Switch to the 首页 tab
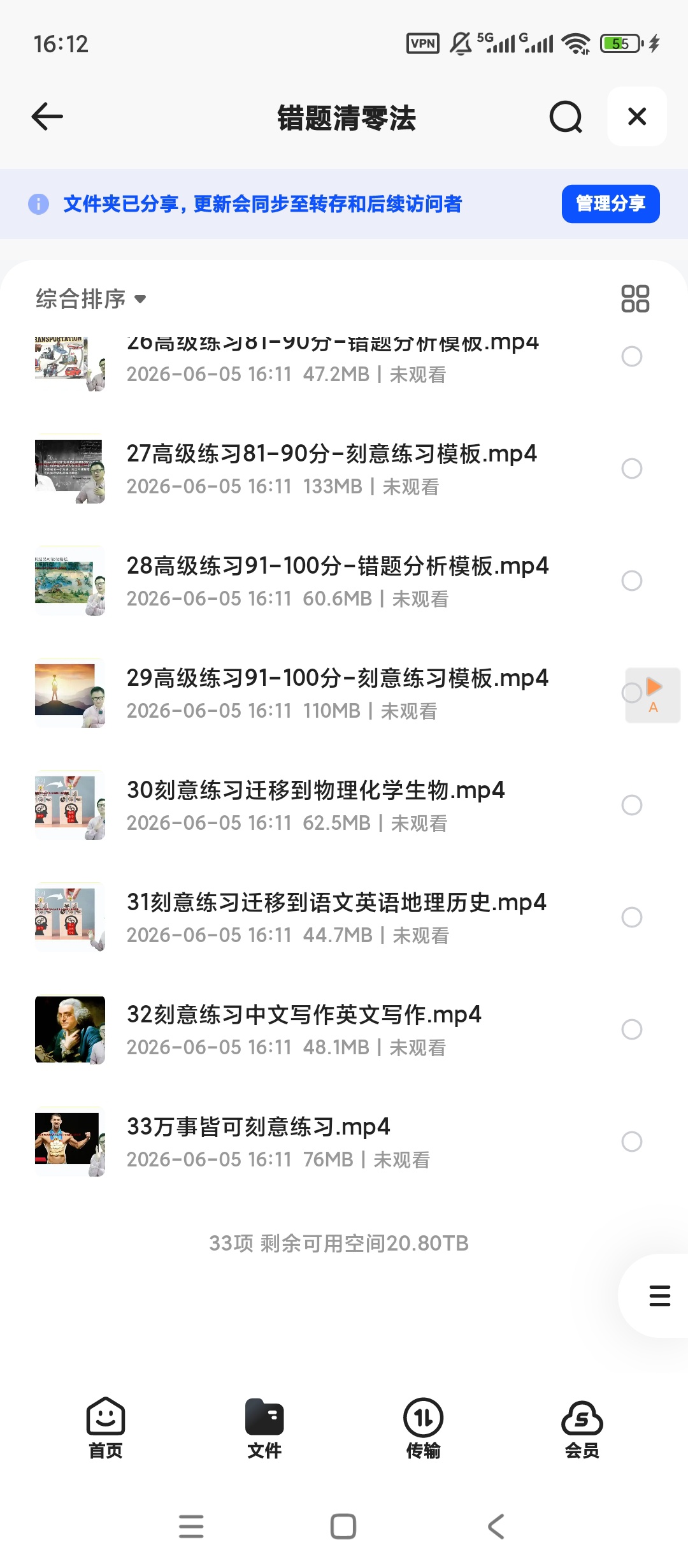Image resolution: width=688 pixels, height=1568 pixels. pyautogui.click(x=106, y=1428)
